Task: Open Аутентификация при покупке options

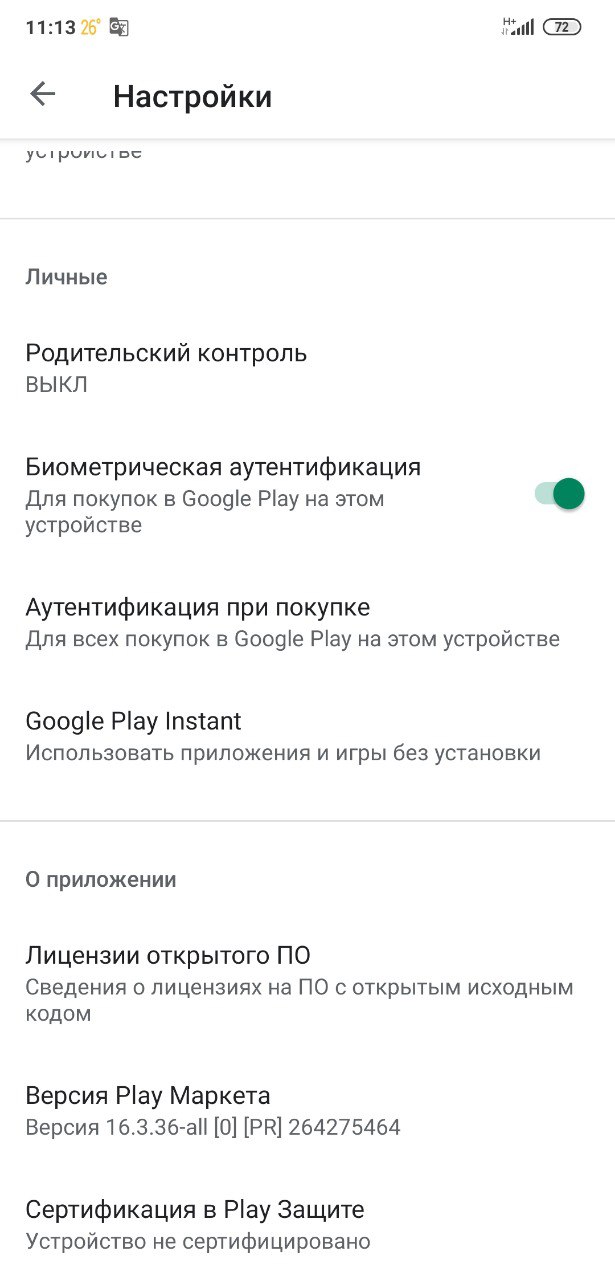Action: [x=292, y=622]
